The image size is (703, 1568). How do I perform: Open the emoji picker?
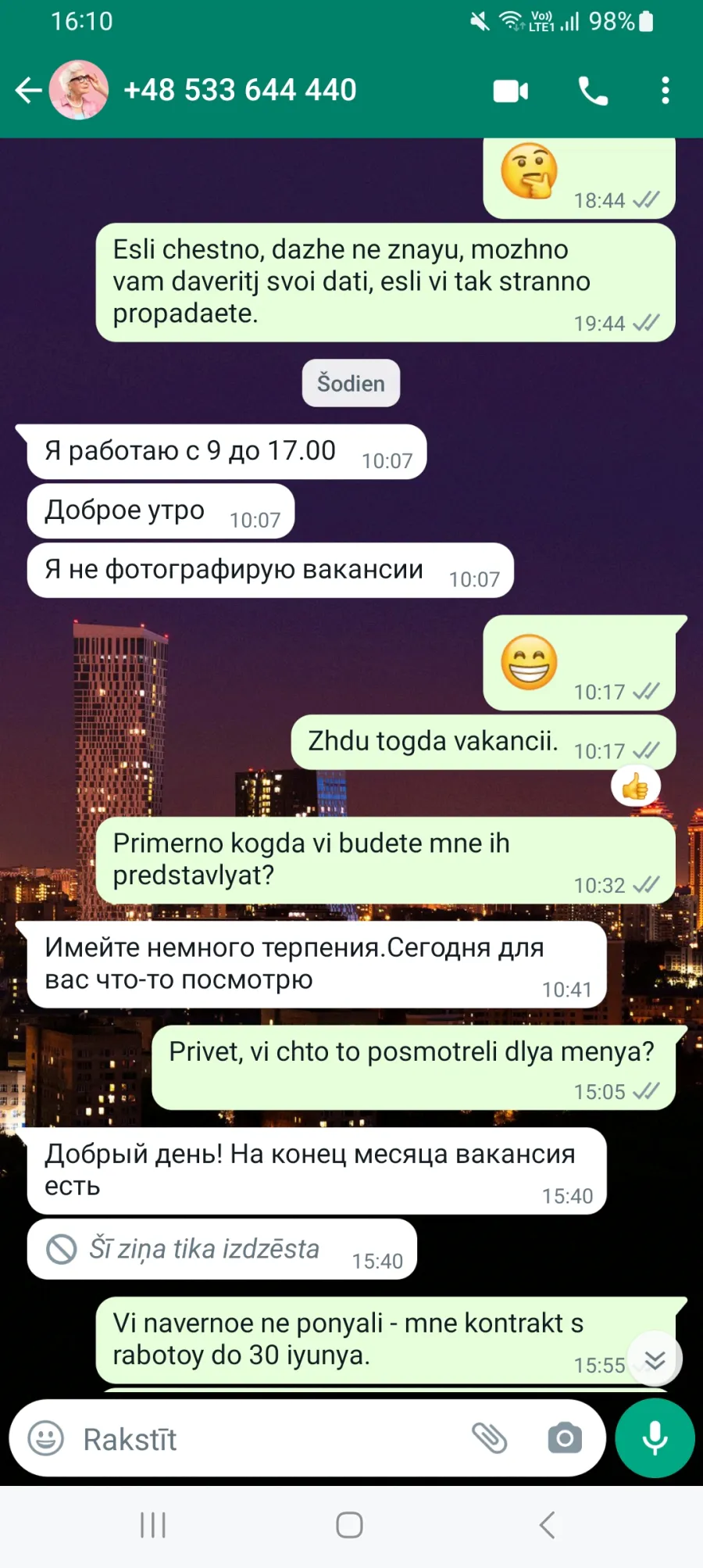[x=46, y=1437]
